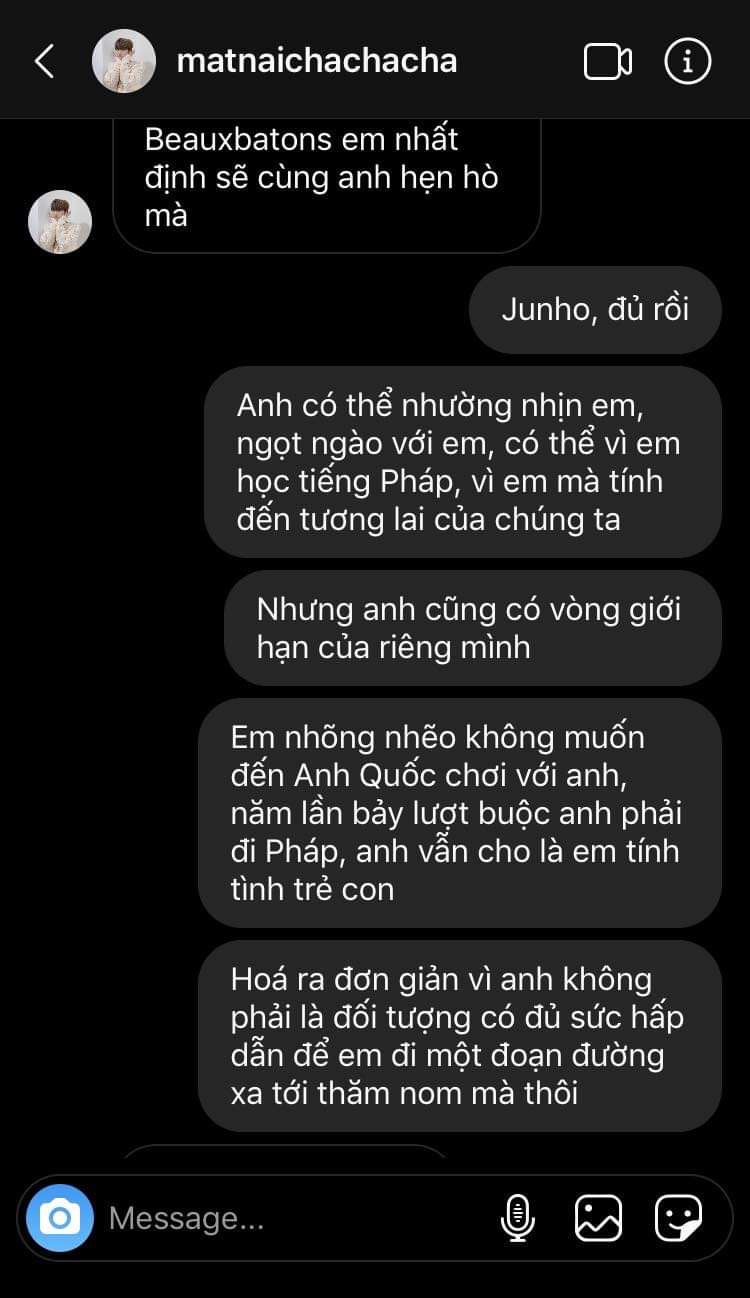Image resolution: width=750 pixels, height=1298 pixels.
Task: Open matnaichachacha's profile from the header
Action: [316, 61]
